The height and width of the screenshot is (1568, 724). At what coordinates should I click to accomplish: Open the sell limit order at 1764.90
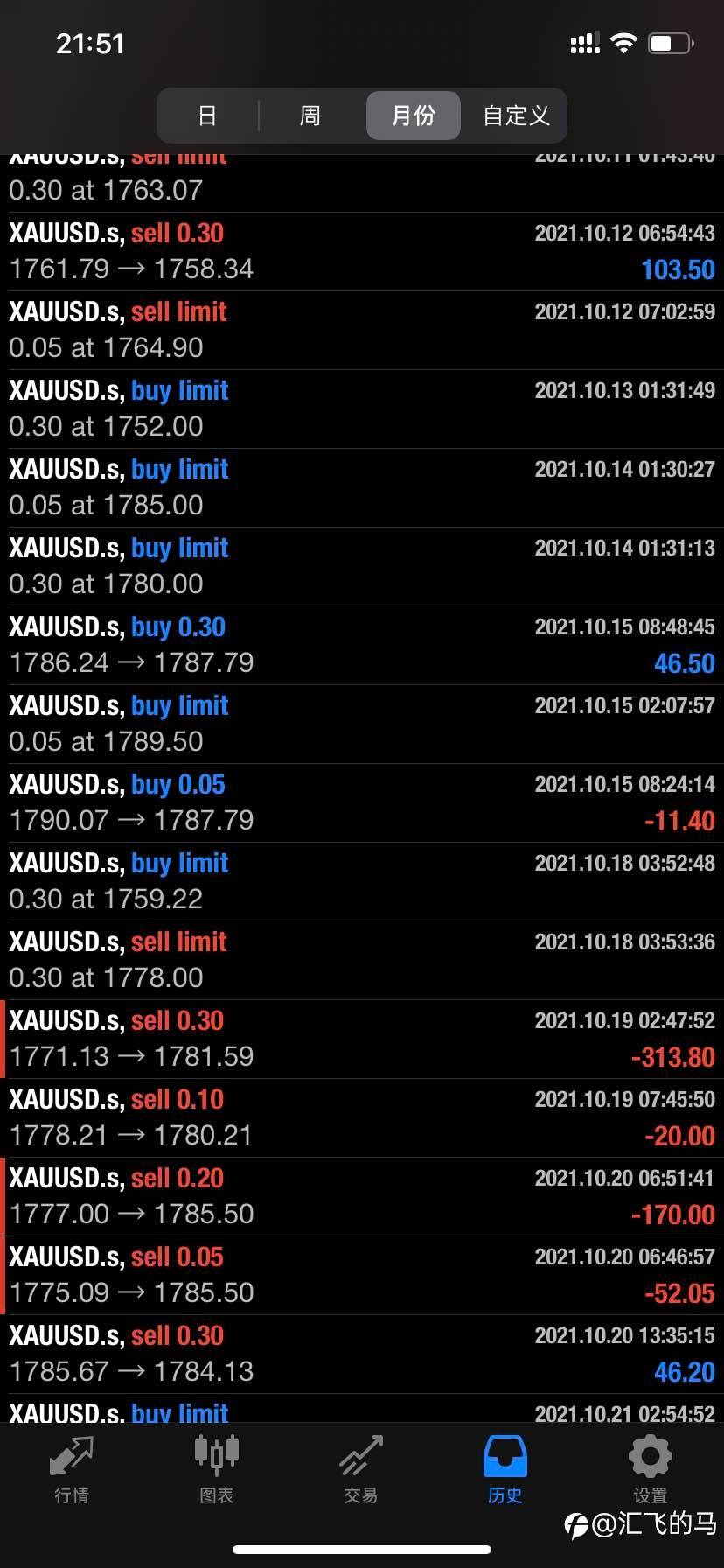click(x=362, y=331)
